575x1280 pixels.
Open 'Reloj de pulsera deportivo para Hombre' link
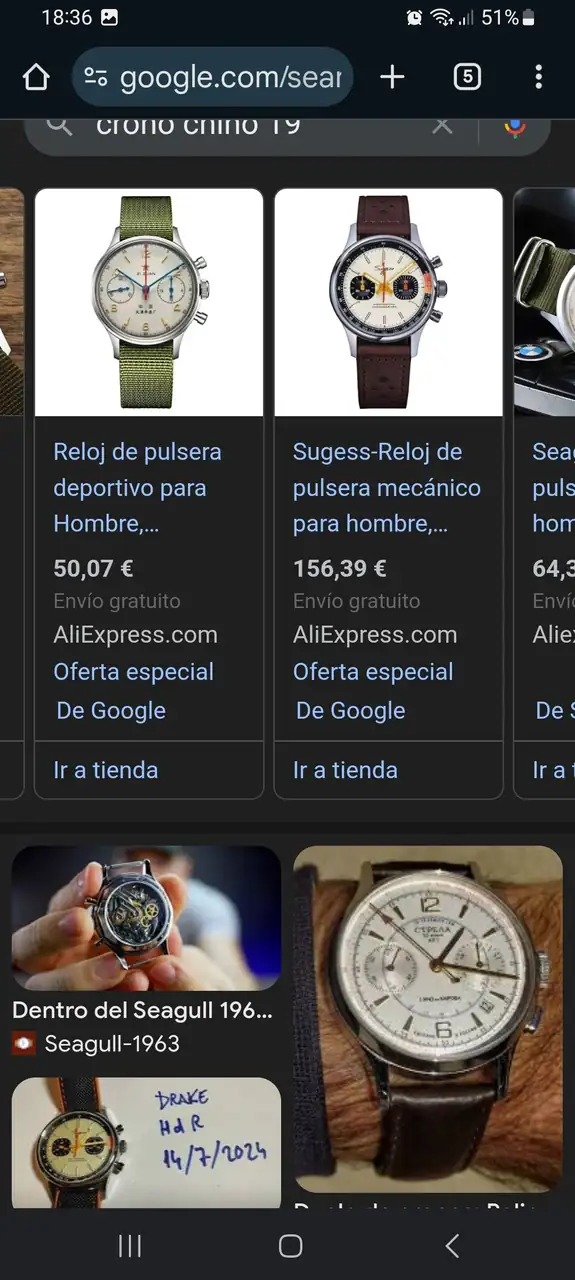pos(137,488)
